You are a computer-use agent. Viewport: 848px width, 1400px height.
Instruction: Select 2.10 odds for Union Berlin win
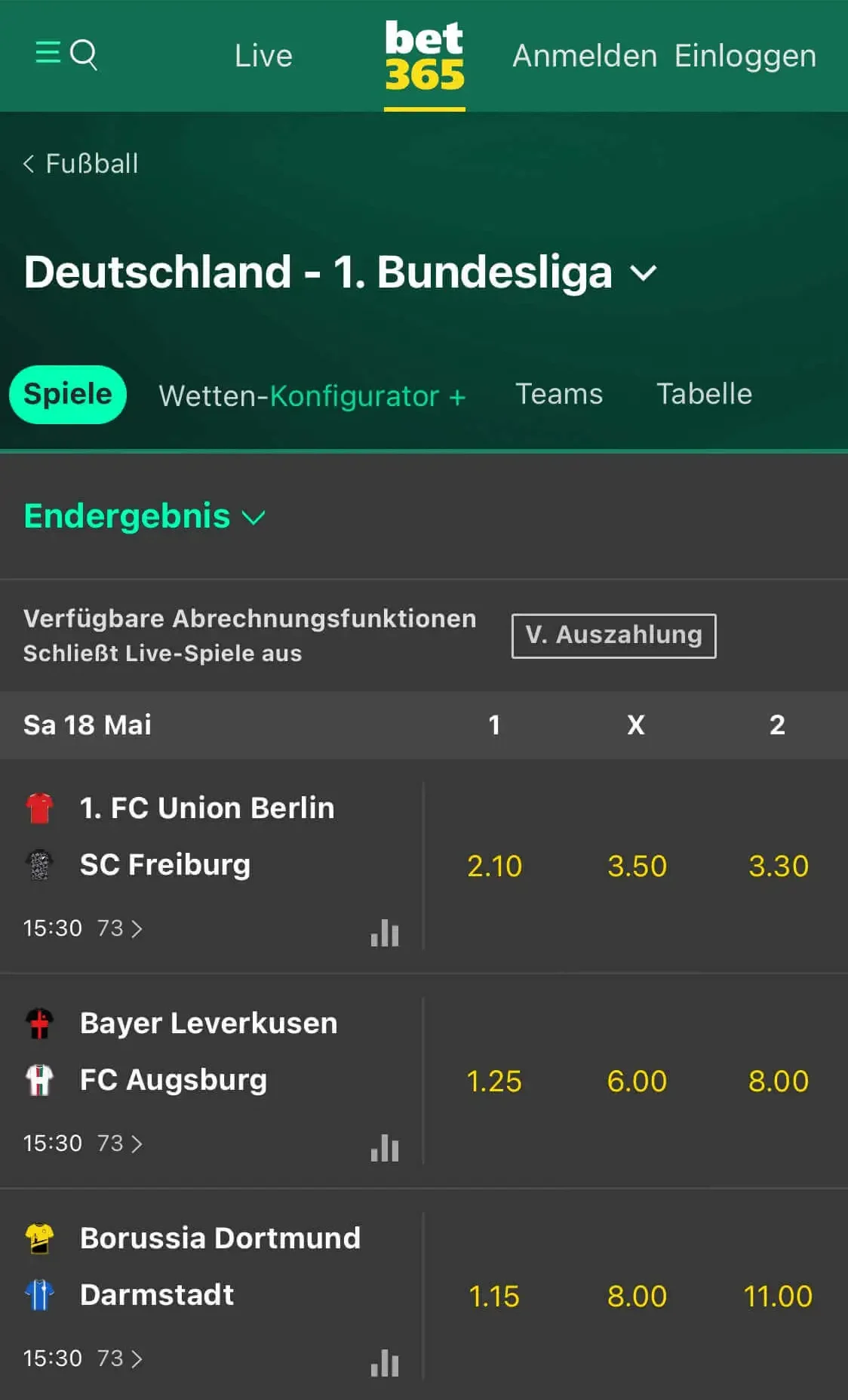(x=494, y=866)
